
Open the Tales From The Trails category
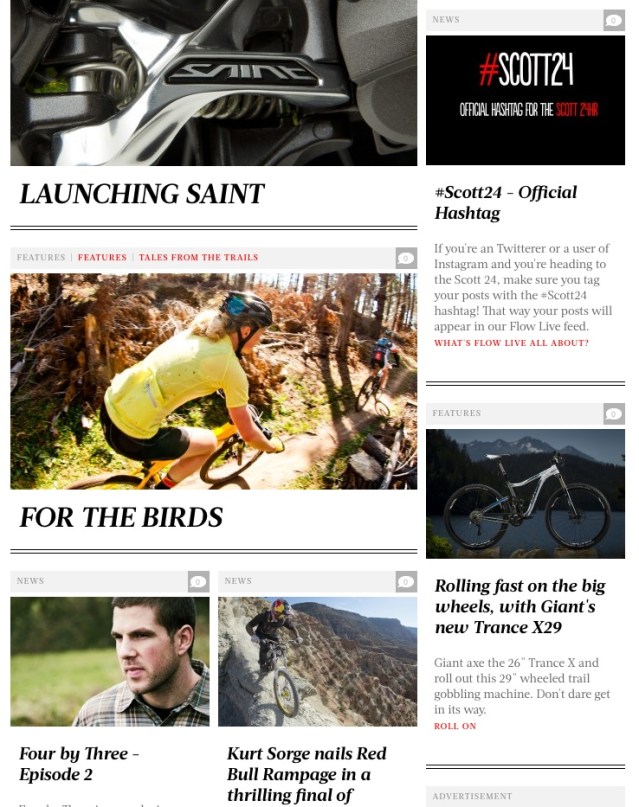[198, 258]
